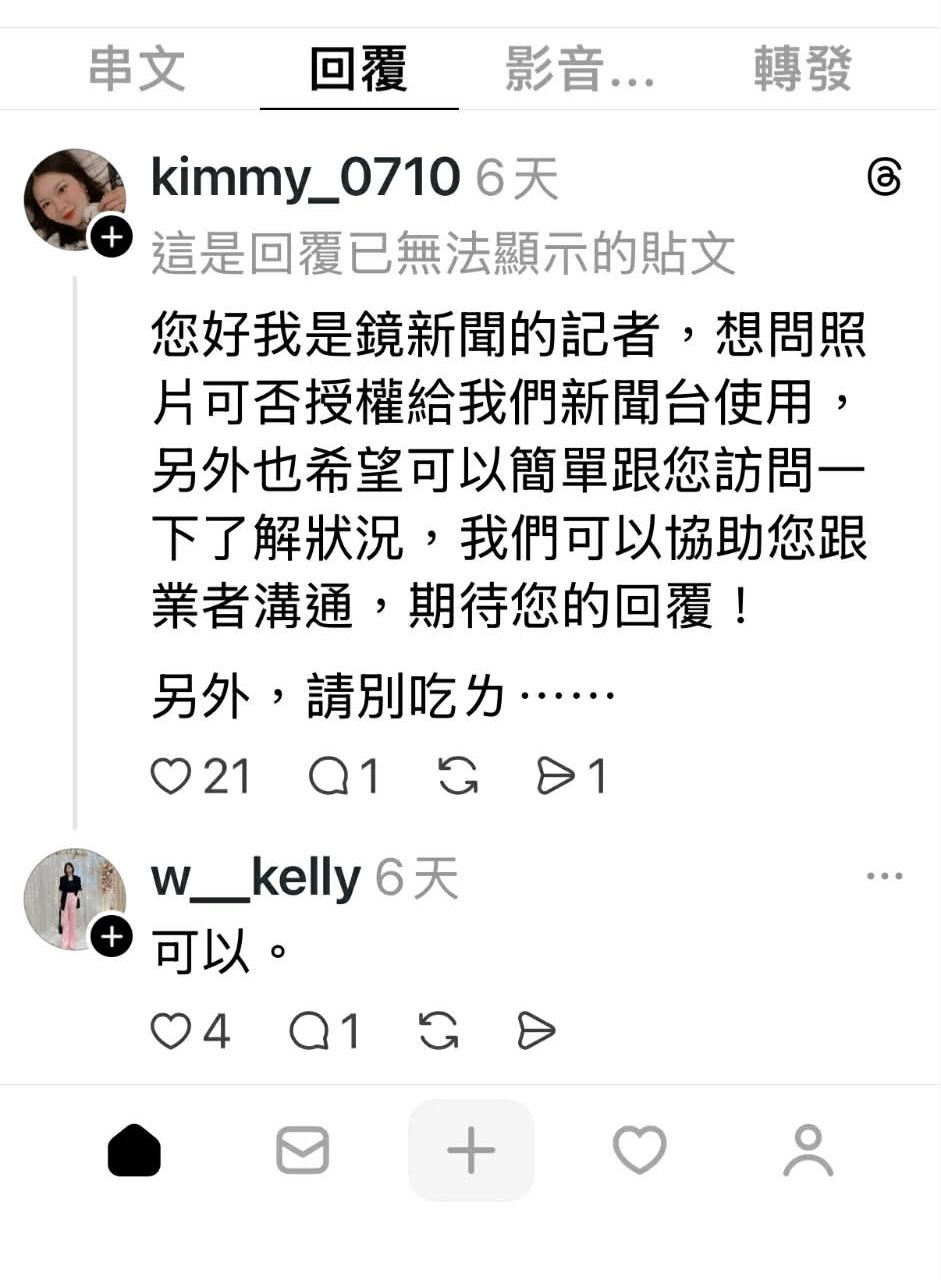Viewport: 941px width, 1280px height.
Task: Switch to the 影音 tab
Action: (579, 70)
